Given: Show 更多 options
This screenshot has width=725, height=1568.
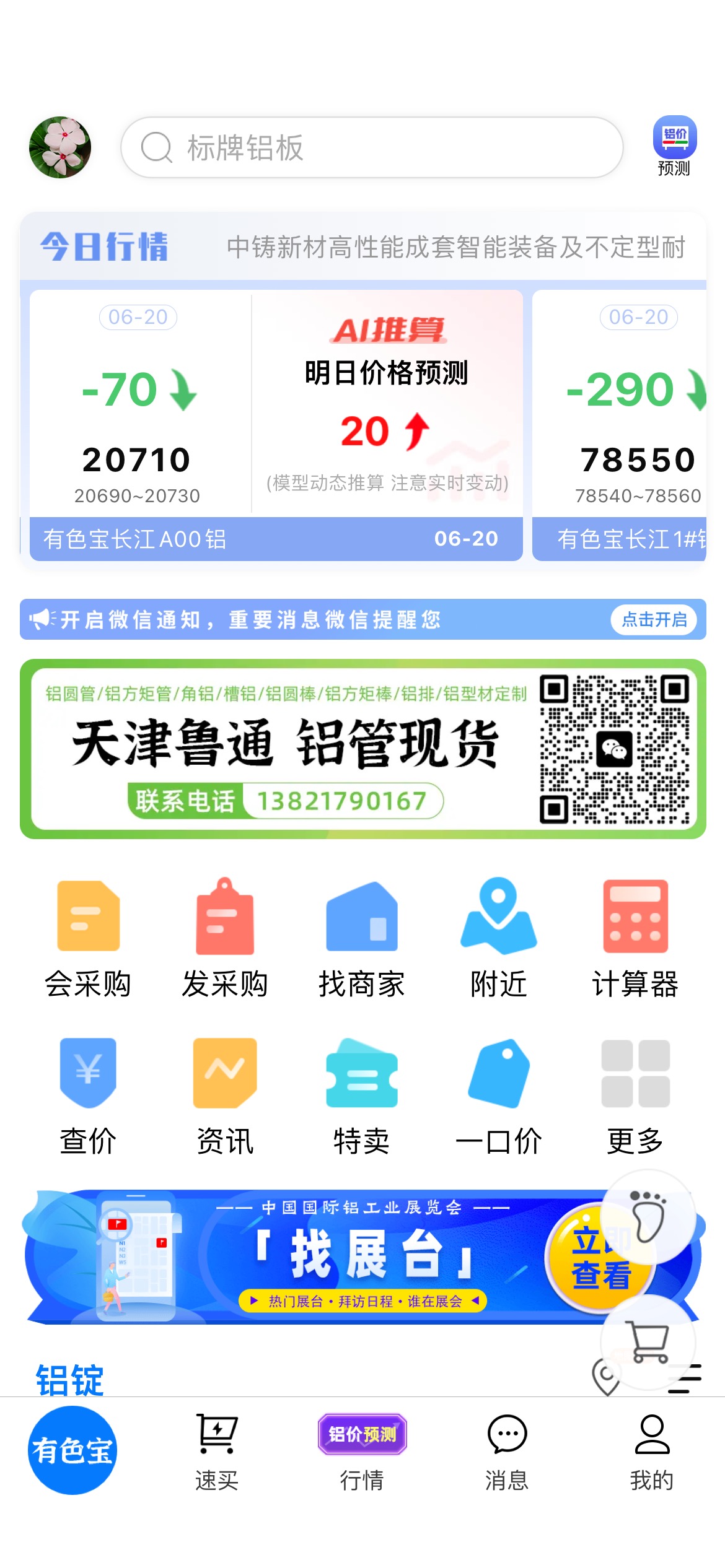Looking at the screenshot, I should tap(635, 1096).
